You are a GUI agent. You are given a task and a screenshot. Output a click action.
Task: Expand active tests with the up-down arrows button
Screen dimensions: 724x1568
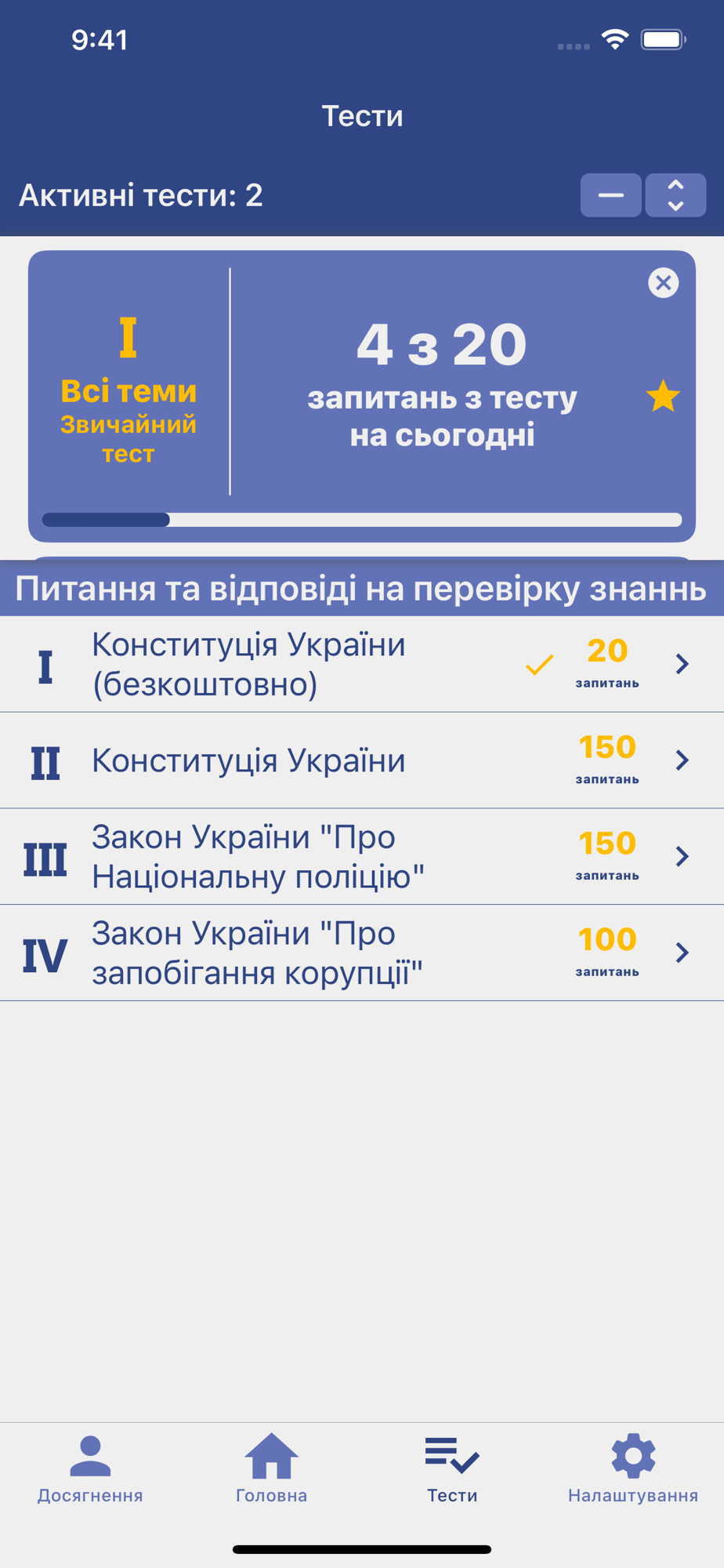point(675,195)
